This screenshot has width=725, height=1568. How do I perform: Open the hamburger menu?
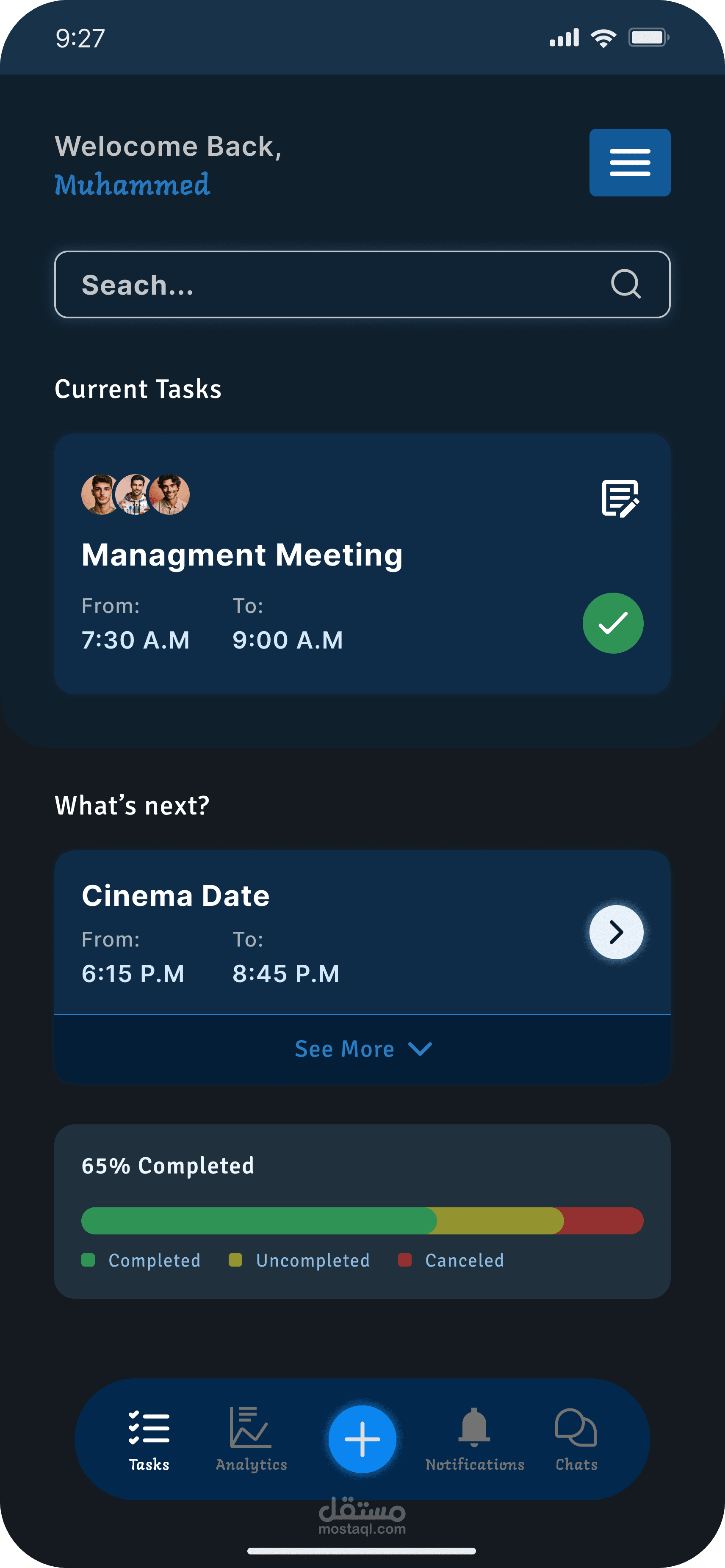coord(629,163)
